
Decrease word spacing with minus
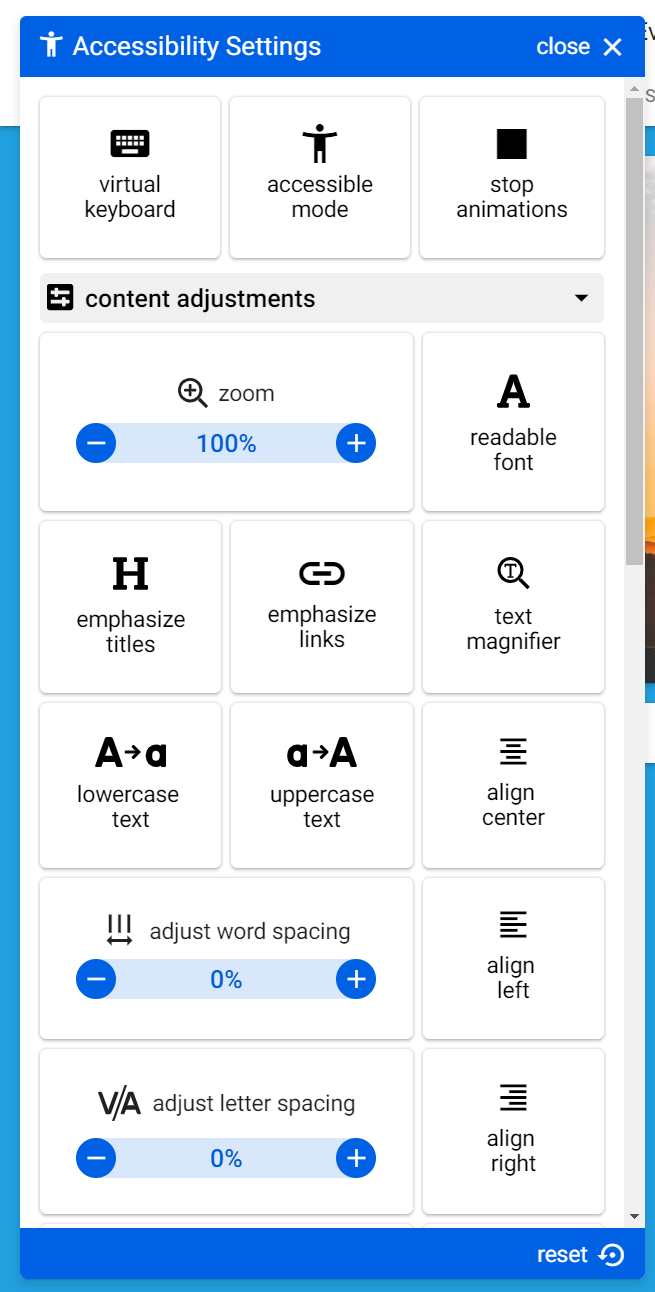[x=96, y=979]
